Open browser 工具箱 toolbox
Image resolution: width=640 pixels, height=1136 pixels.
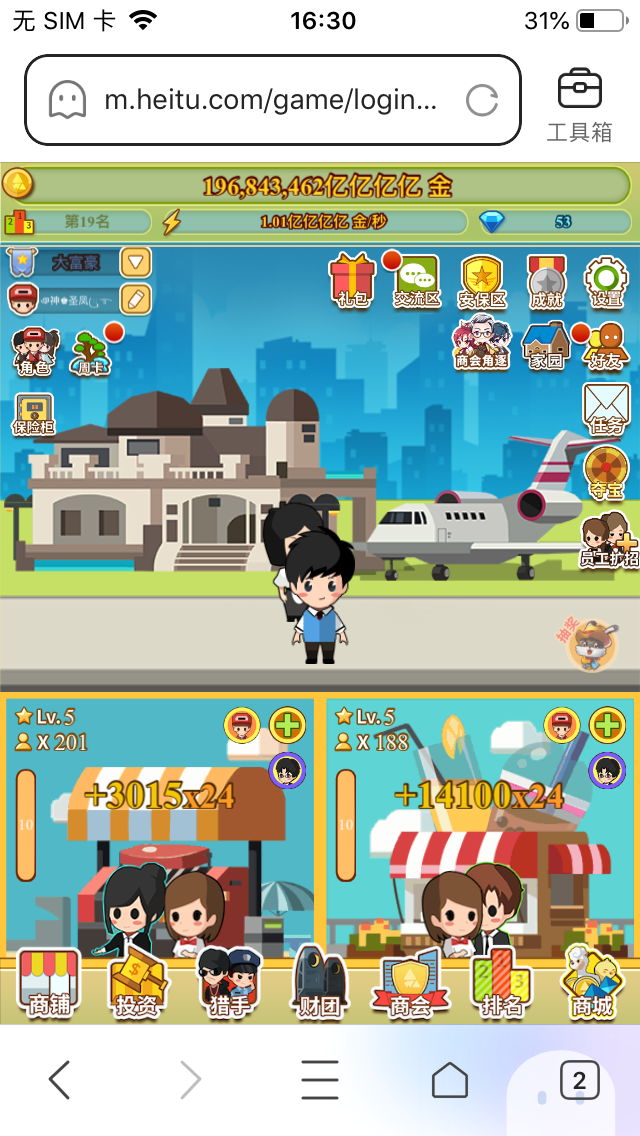579,103
